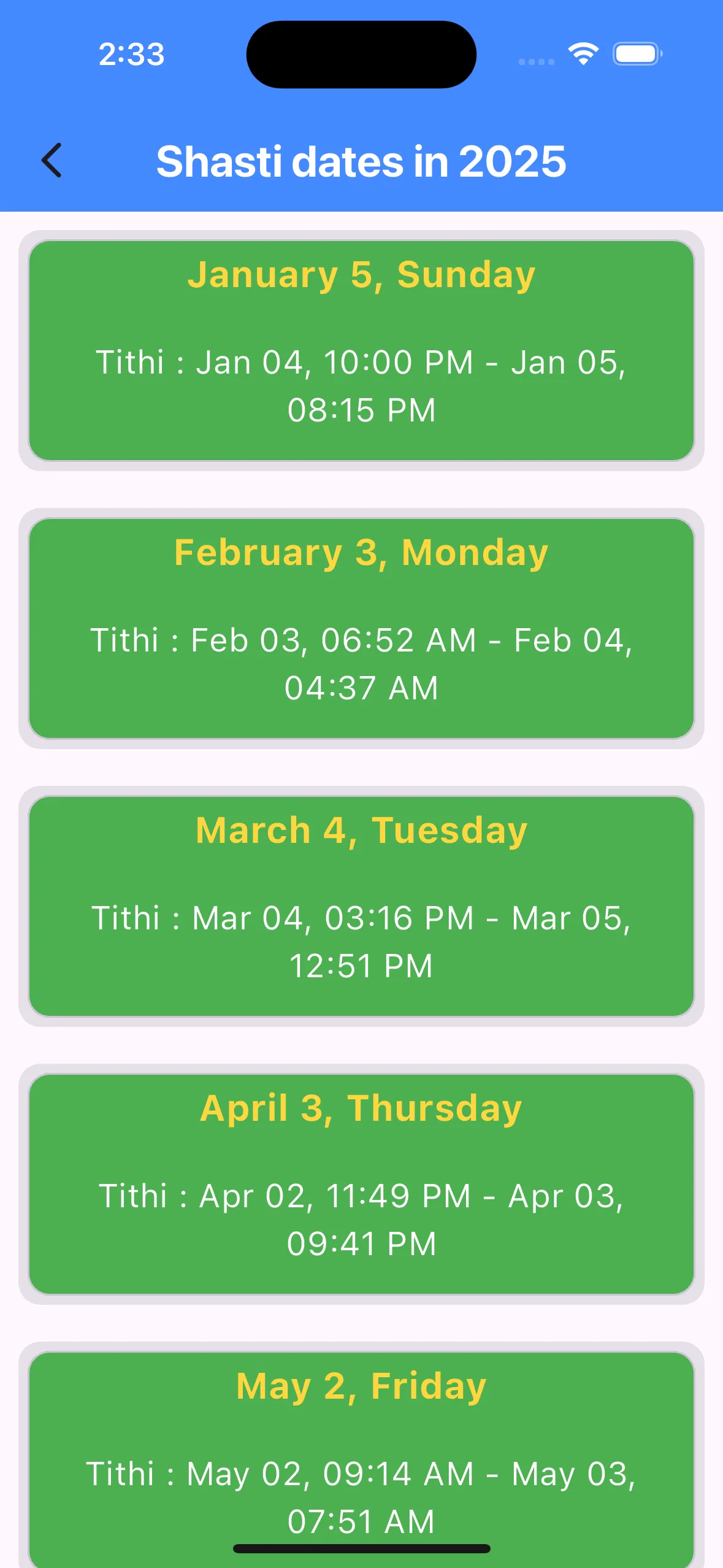Tap the March 4, Tuesday card

point(361,906)
